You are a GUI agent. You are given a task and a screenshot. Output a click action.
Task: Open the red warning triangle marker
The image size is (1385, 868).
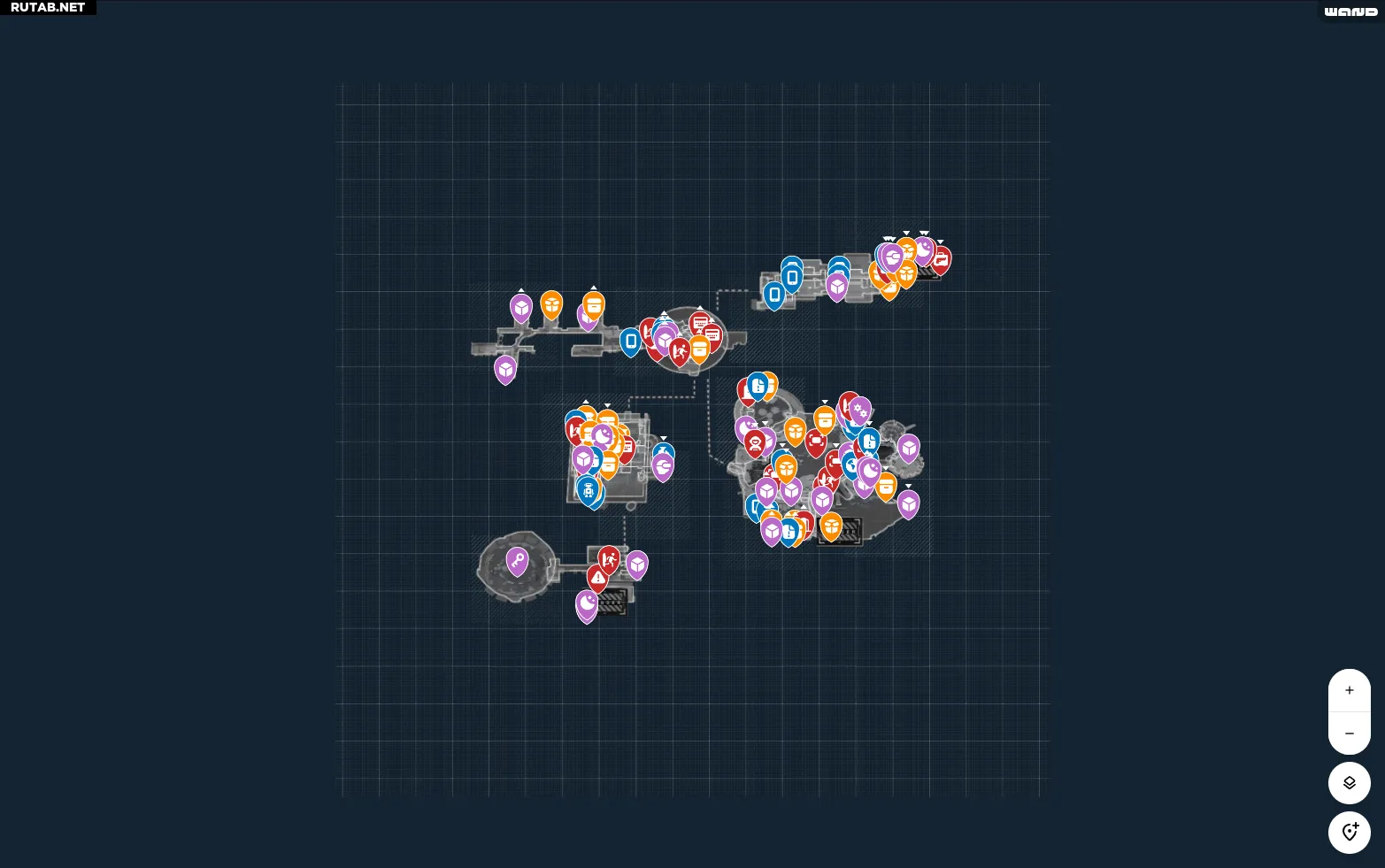(x=598, y=578)
